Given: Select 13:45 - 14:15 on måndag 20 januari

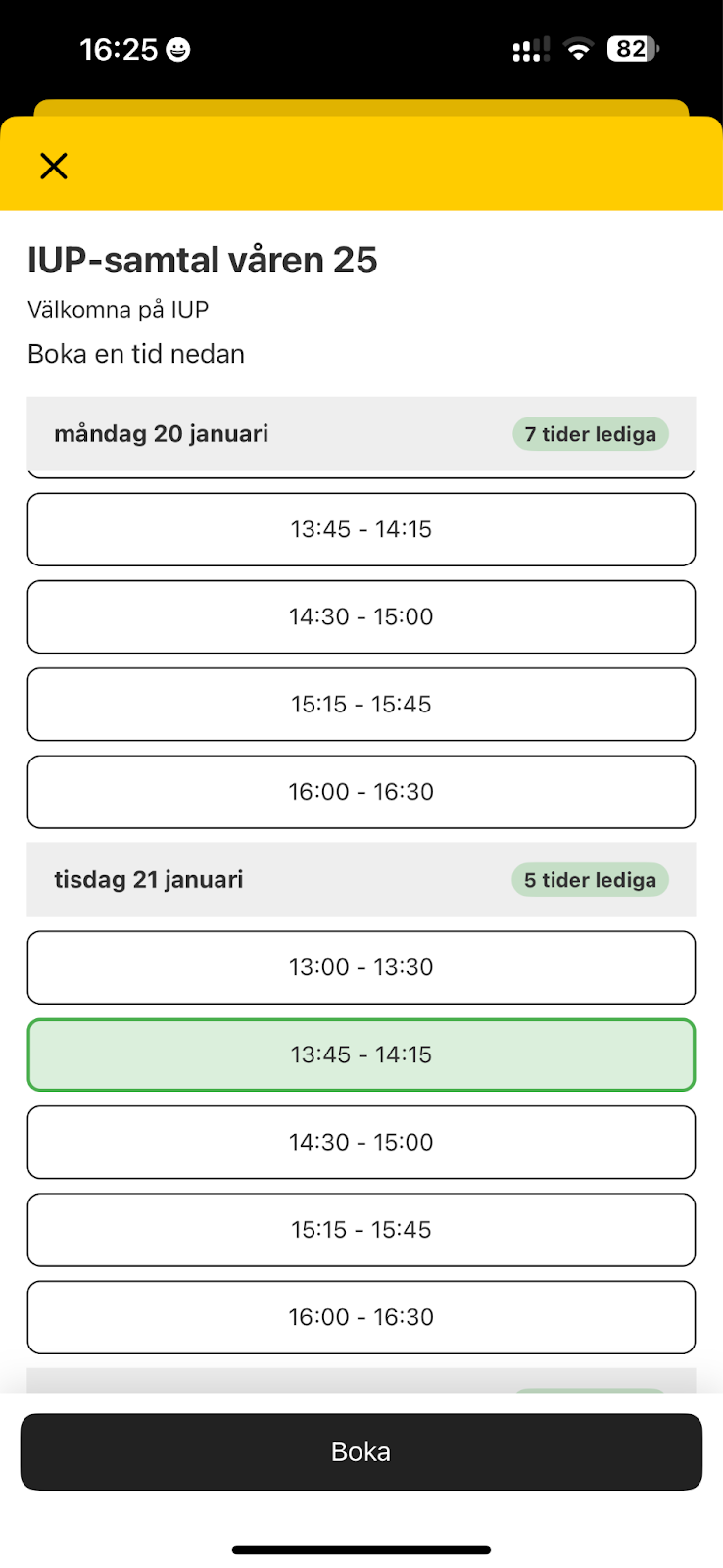Looking at the screenshot, I should click(x=361, y=529).
